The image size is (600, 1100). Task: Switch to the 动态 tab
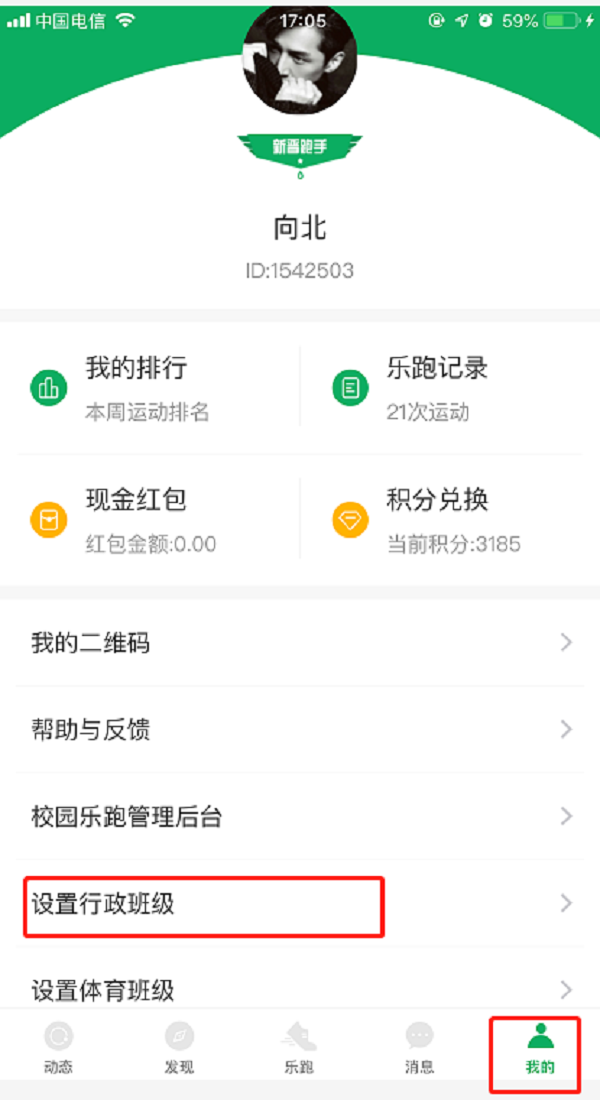tap(59, 1048)
